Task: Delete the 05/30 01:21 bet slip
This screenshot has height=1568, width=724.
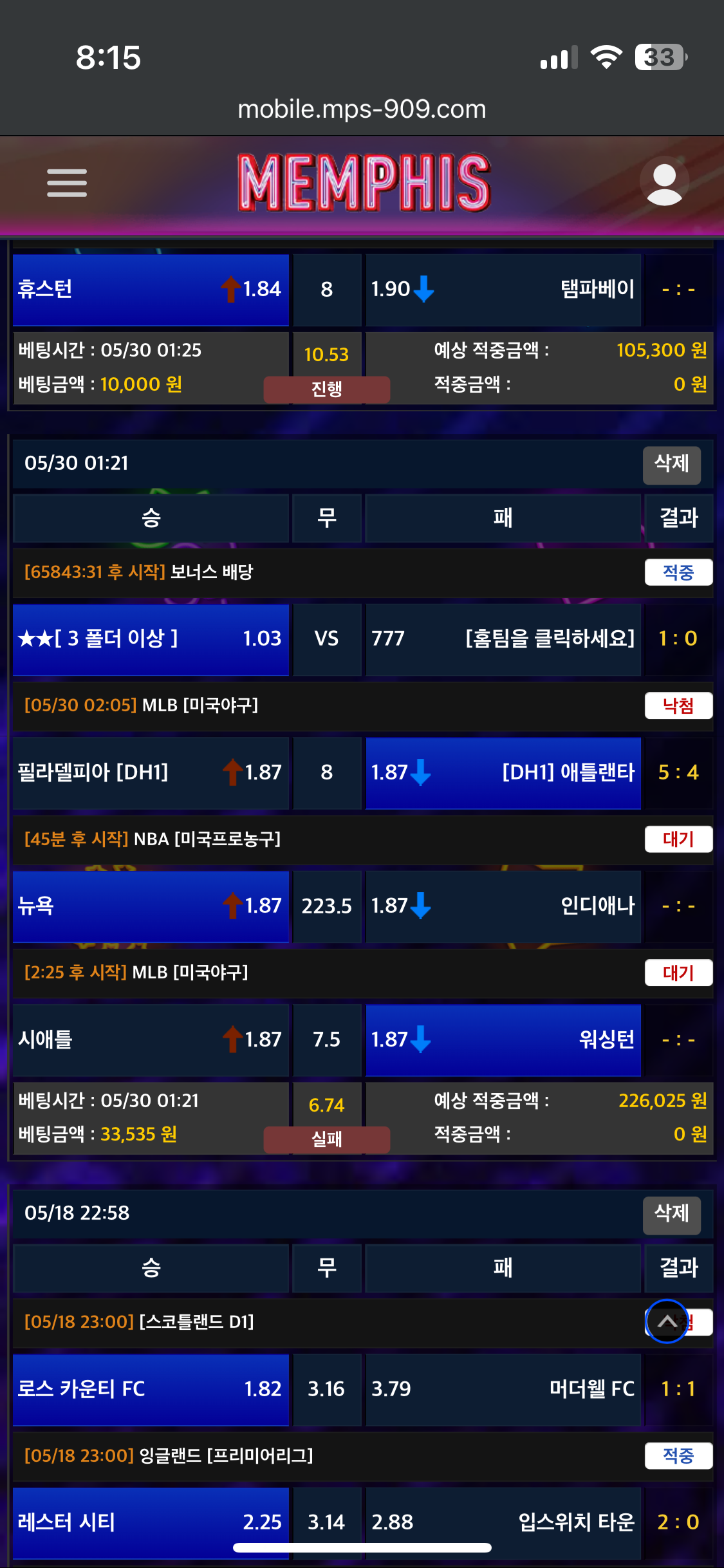Action: tap(671, 464)
